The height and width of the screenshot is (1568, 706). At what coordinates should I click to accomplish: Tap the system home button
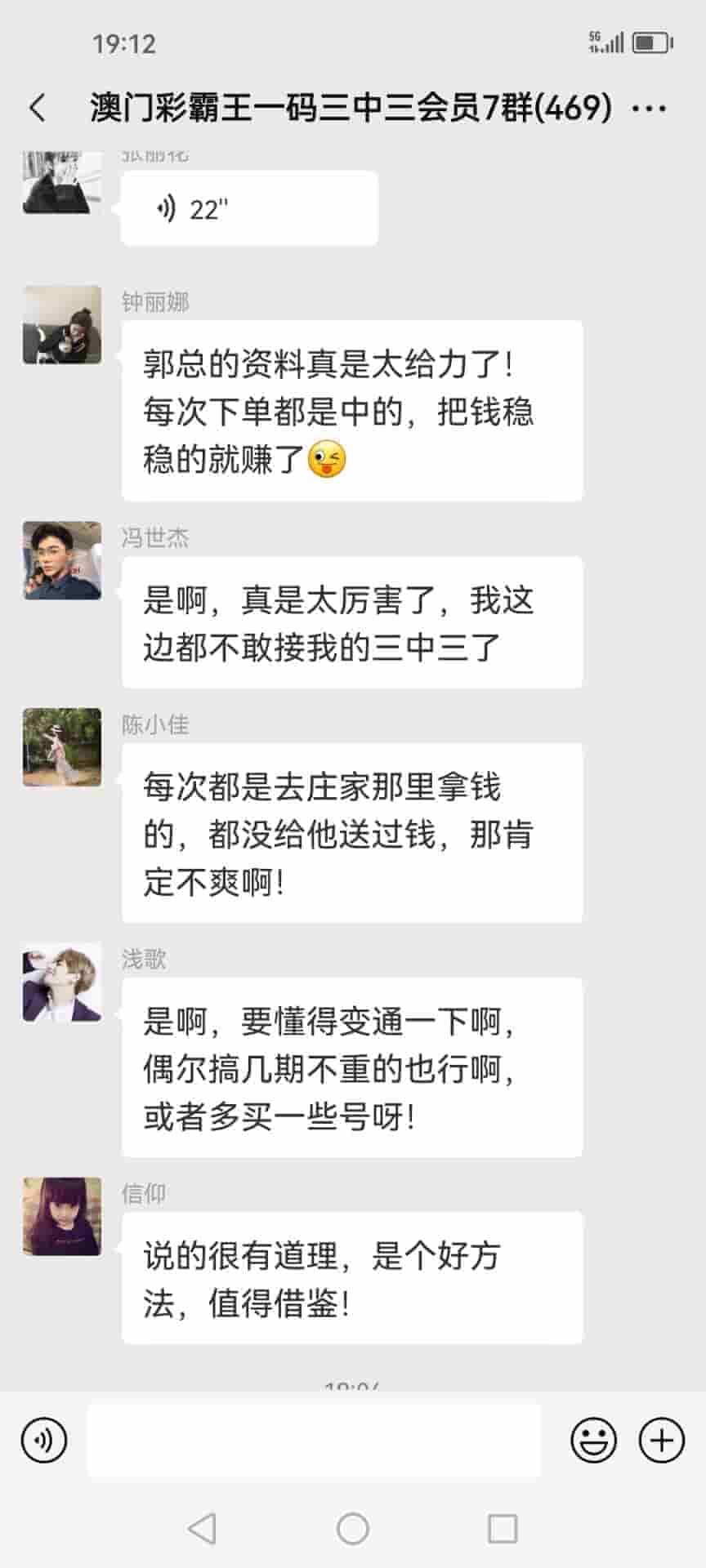[353, 1529]
